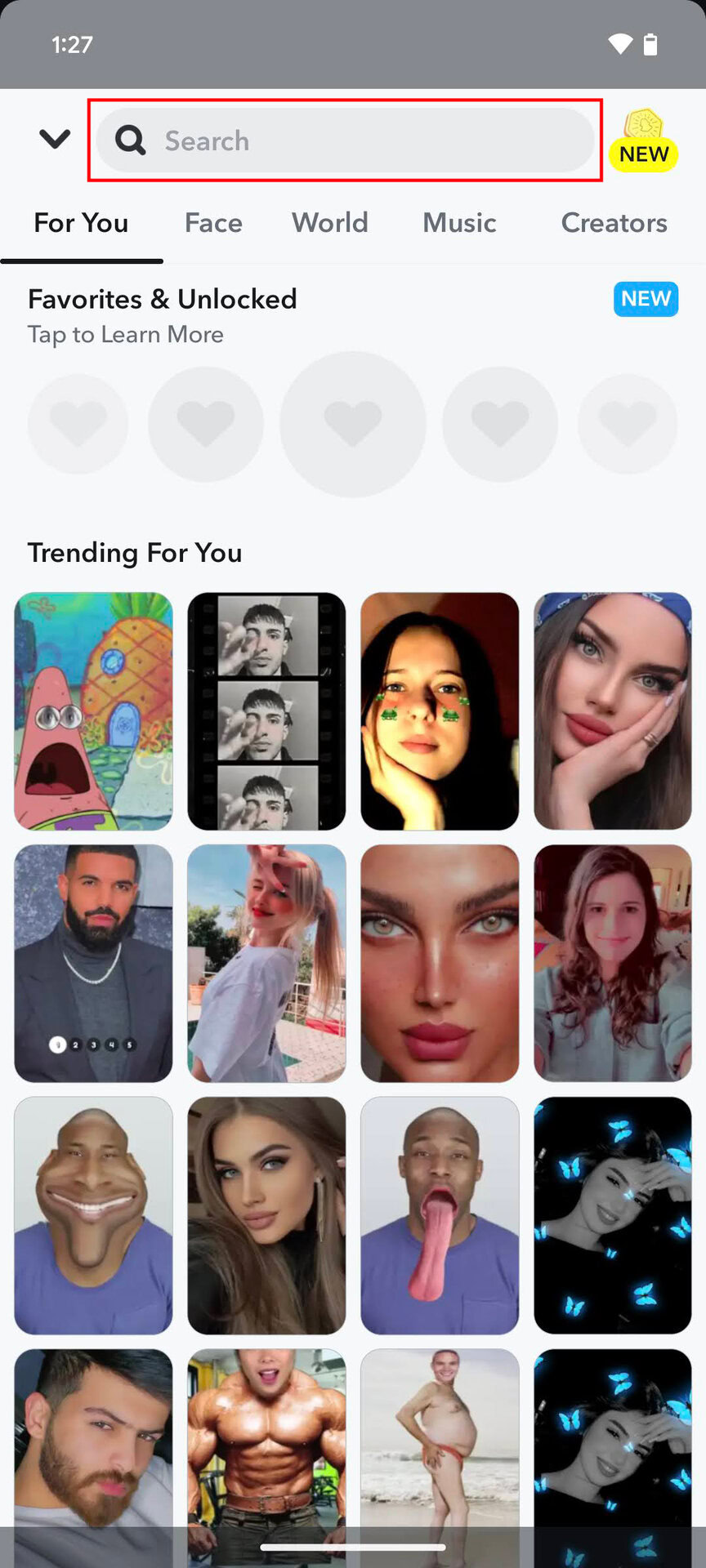
Task: Open the yellow NEW lens icon
Action: [x=644, y=140]
